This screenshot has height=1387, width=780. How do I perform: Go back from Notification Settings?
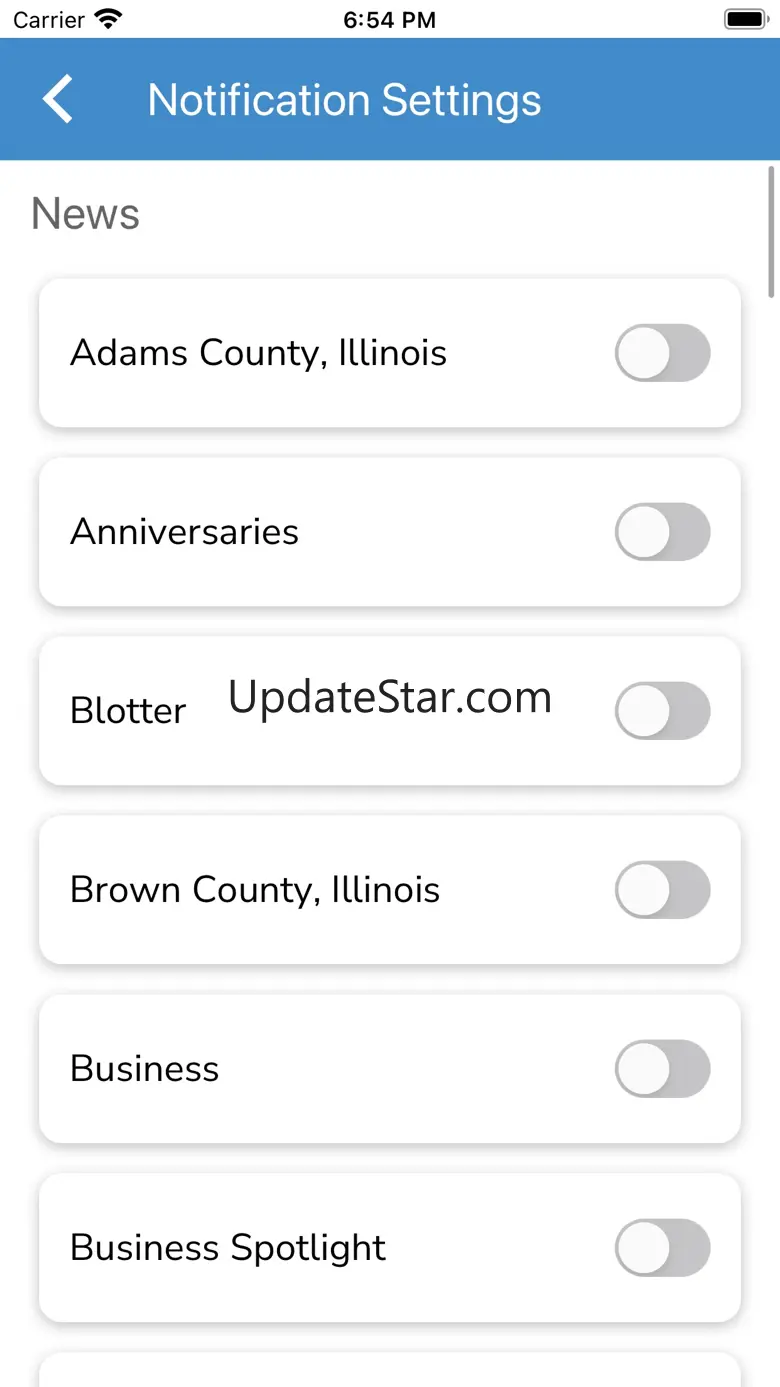click(58, 100)
